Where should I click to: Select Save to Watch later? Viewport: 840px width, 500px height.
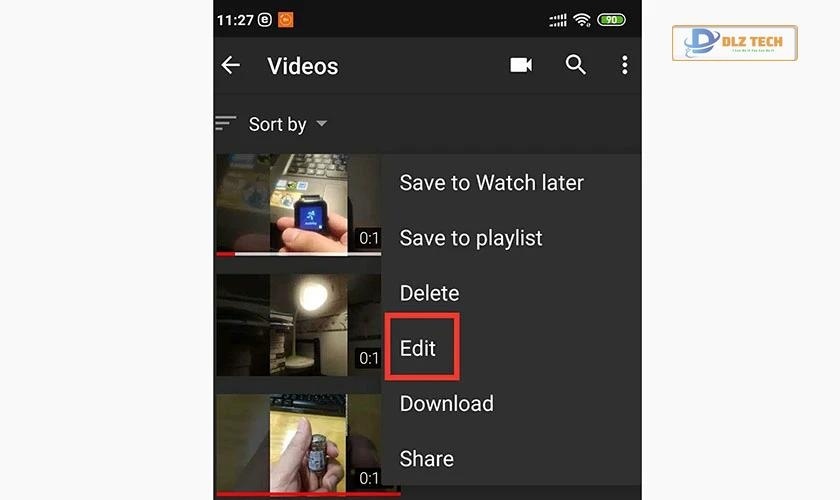(491, 183)
